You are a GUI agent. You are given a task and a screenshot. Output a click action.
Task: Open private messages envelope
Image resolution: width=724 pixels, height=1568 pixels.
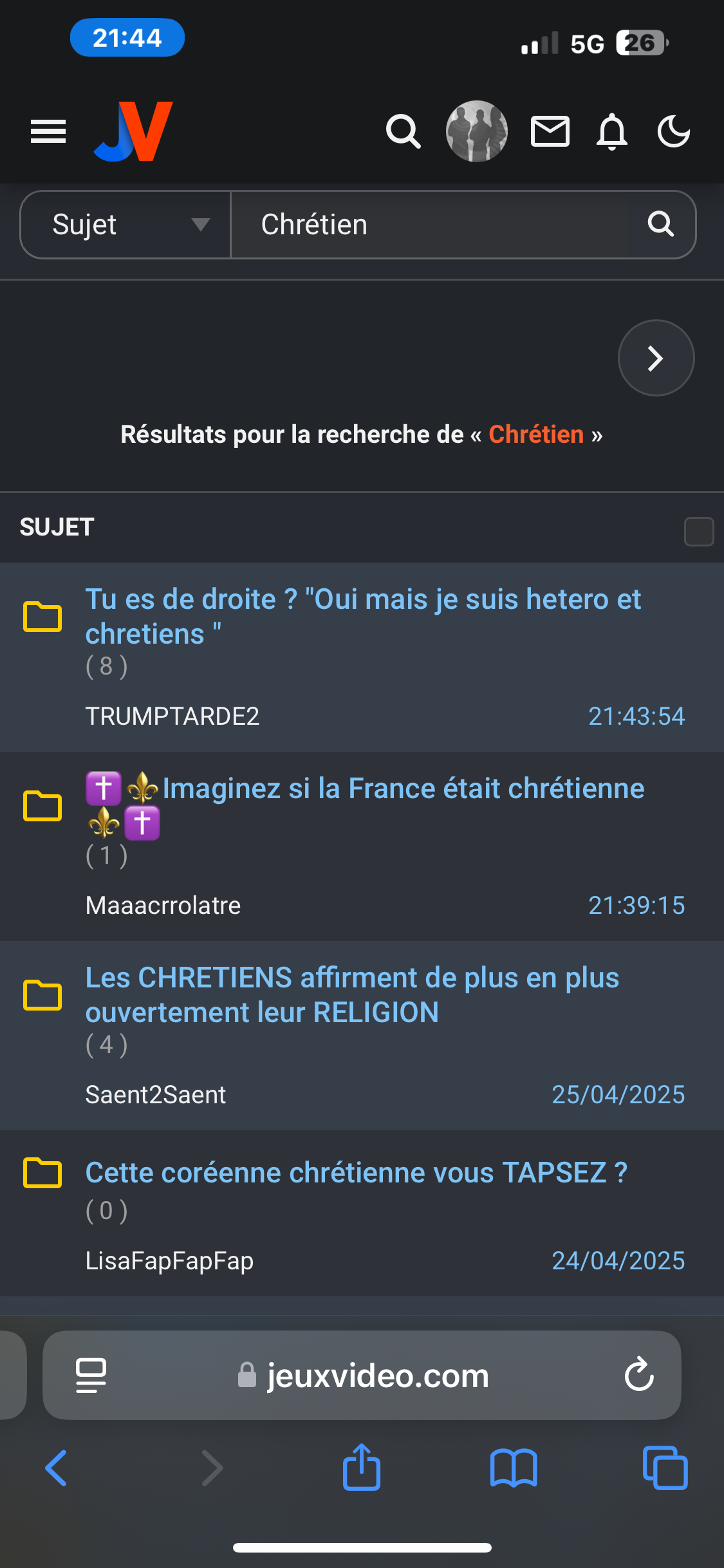point(550,131)
